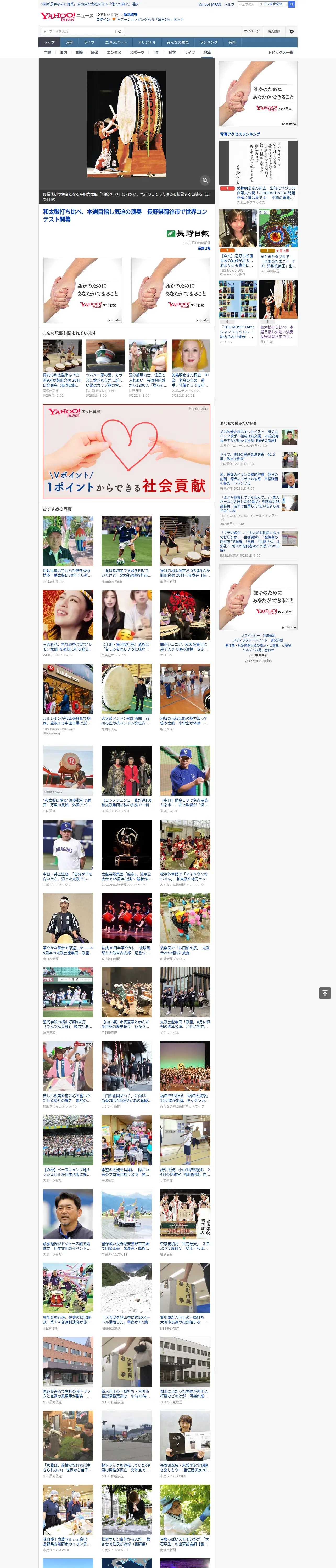Screen dimensions: 336x1568
Task: Open the ログイン link
Action: click(103, 20)
